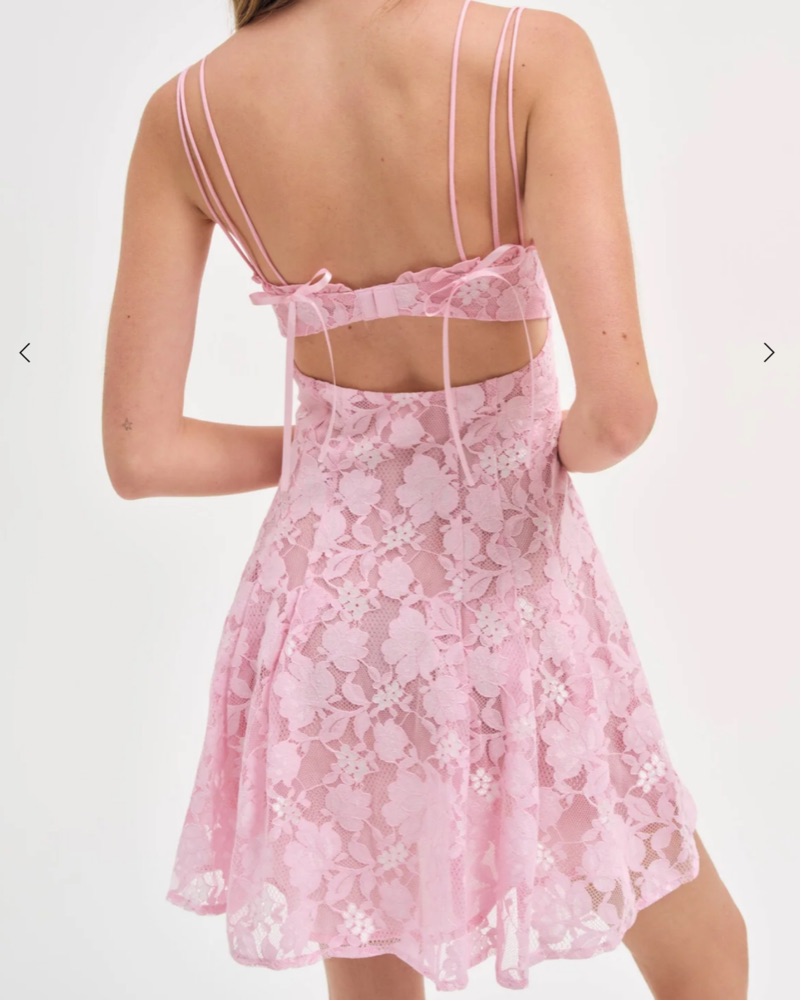Show the next product photo
The image size is (801, 1001).
768,352
